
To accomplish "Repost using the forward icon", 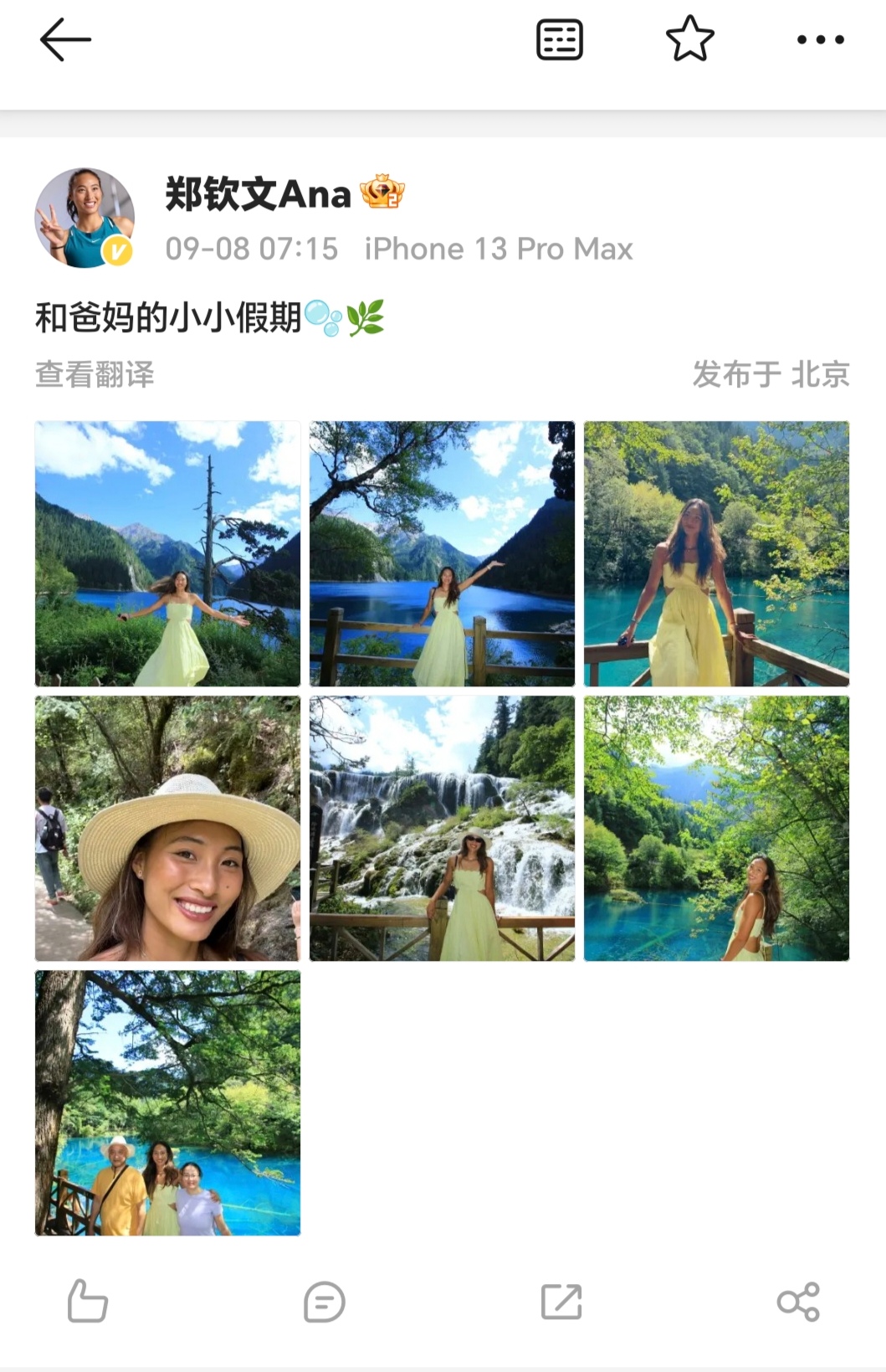I will point(561,1301).
